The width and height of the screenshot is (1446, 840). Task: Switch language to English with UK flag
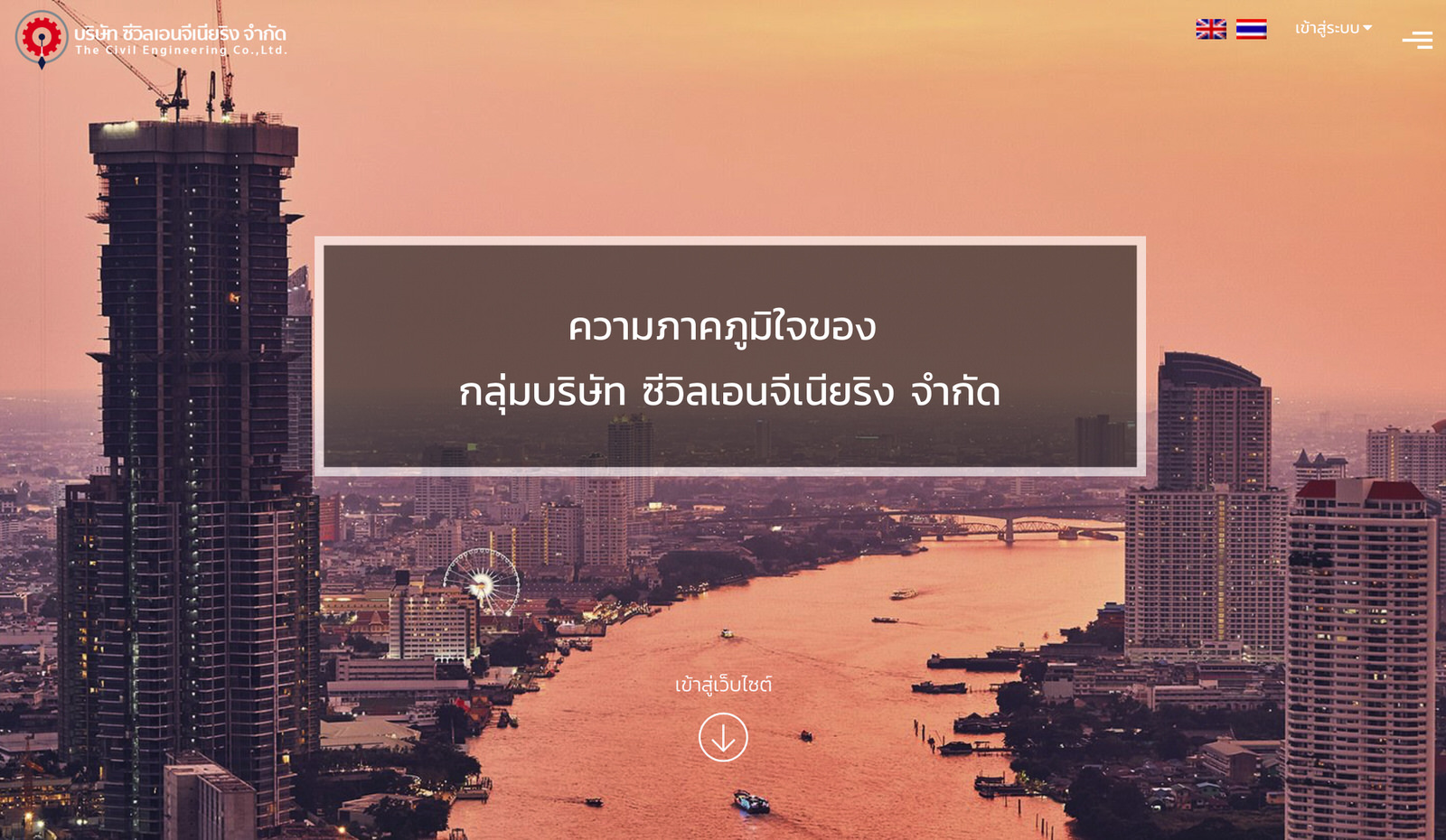click(1210, 29)
